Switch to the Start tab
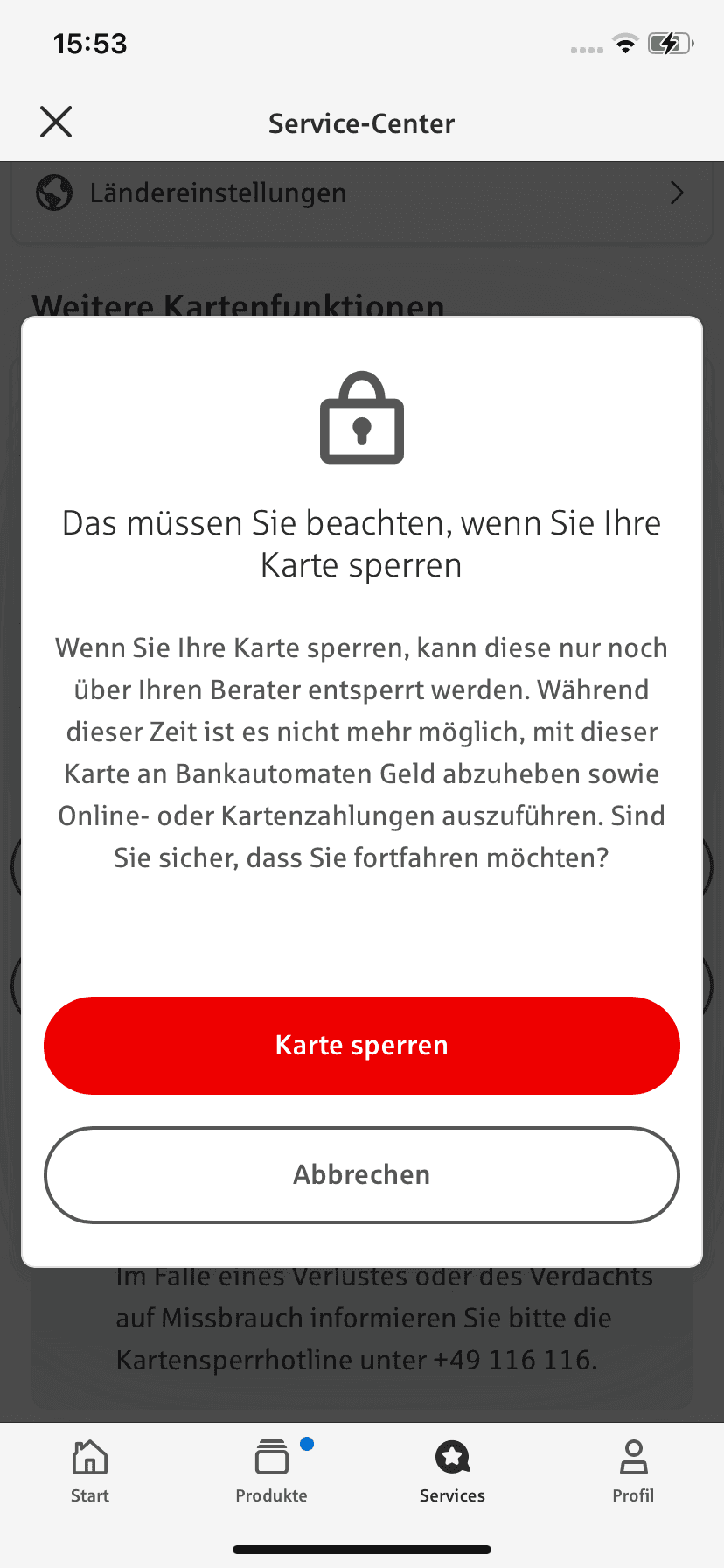The width and height of the screenshot is (724, 1568). click(90, 1472)
